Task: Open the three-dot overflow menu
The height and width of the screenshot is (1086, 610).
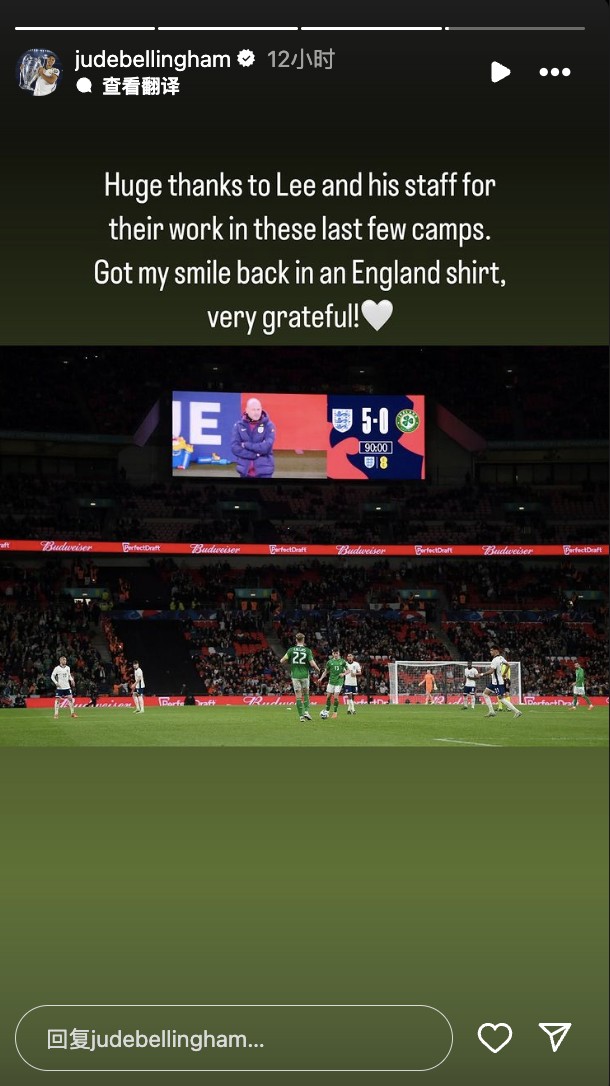Action: 555,72
